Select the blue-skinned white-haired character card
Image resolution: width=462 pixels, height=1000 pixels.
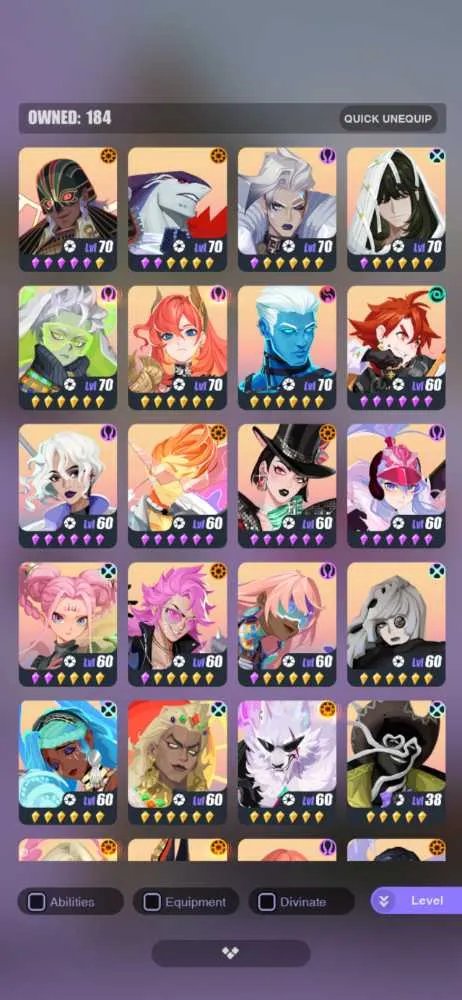tap(287, 348)
